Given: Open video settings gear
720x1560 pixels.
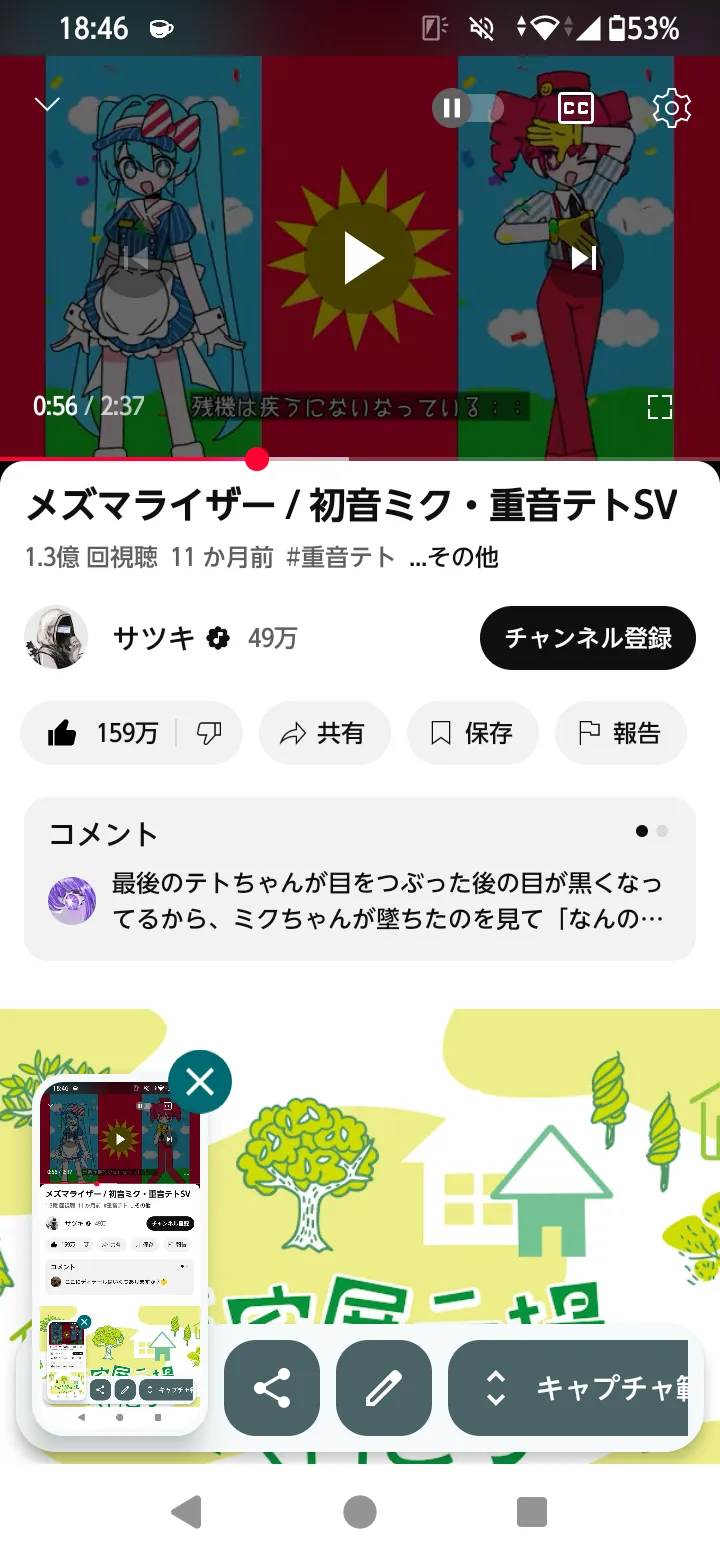Looking at the screenshot, I should click(672, 108).
